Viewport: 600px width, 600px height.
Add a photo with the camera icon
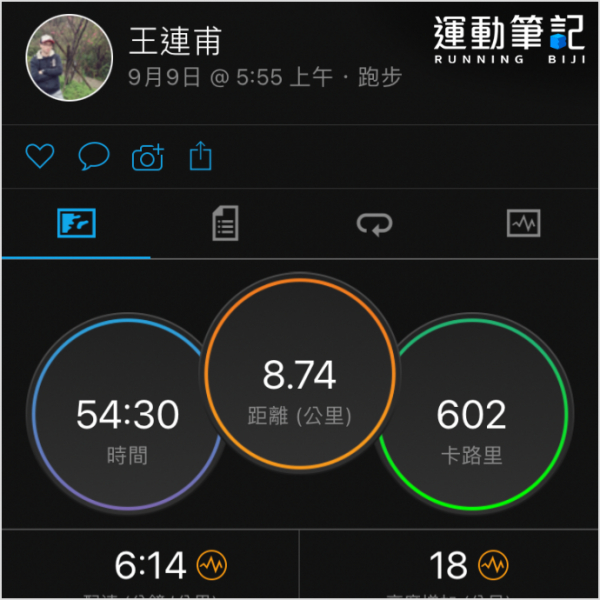point(147,157)
